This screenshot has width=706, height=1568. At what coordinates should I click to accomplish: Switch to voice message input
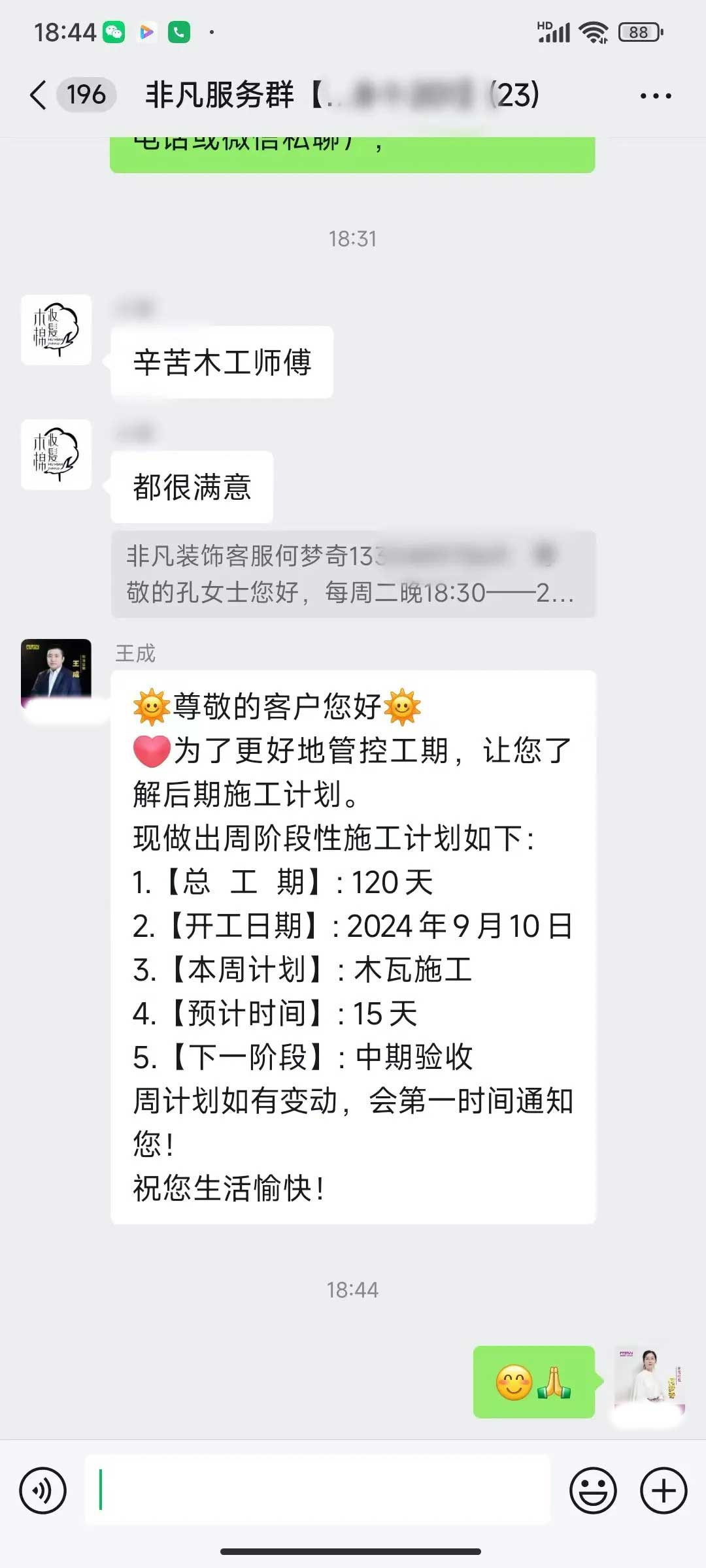[43, 1491]
